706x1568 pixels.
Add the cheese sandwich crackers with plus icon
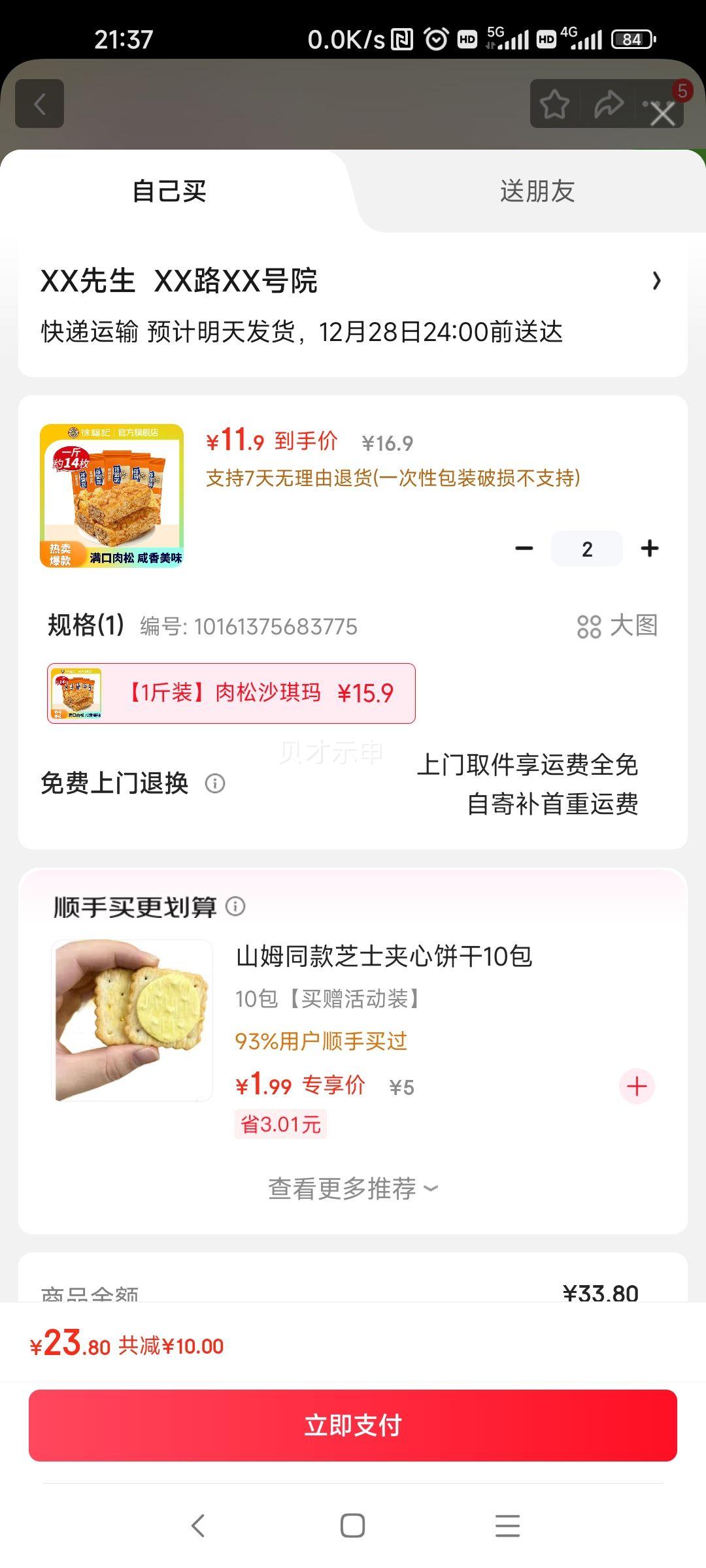pyautogui.click(x=635, y=1086)
